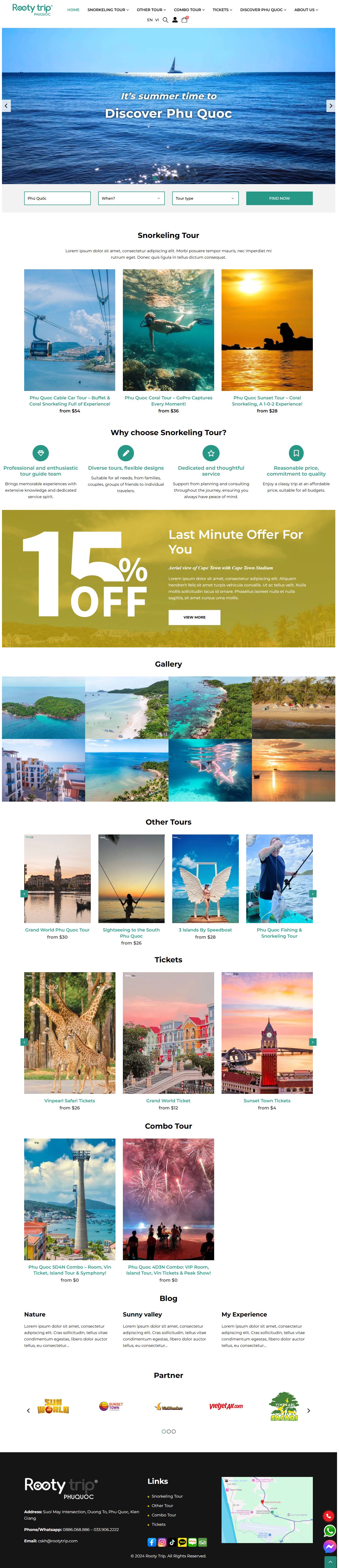Show next hero banner slide
The image size is (339, 1568).
click(x=330, y=106)
